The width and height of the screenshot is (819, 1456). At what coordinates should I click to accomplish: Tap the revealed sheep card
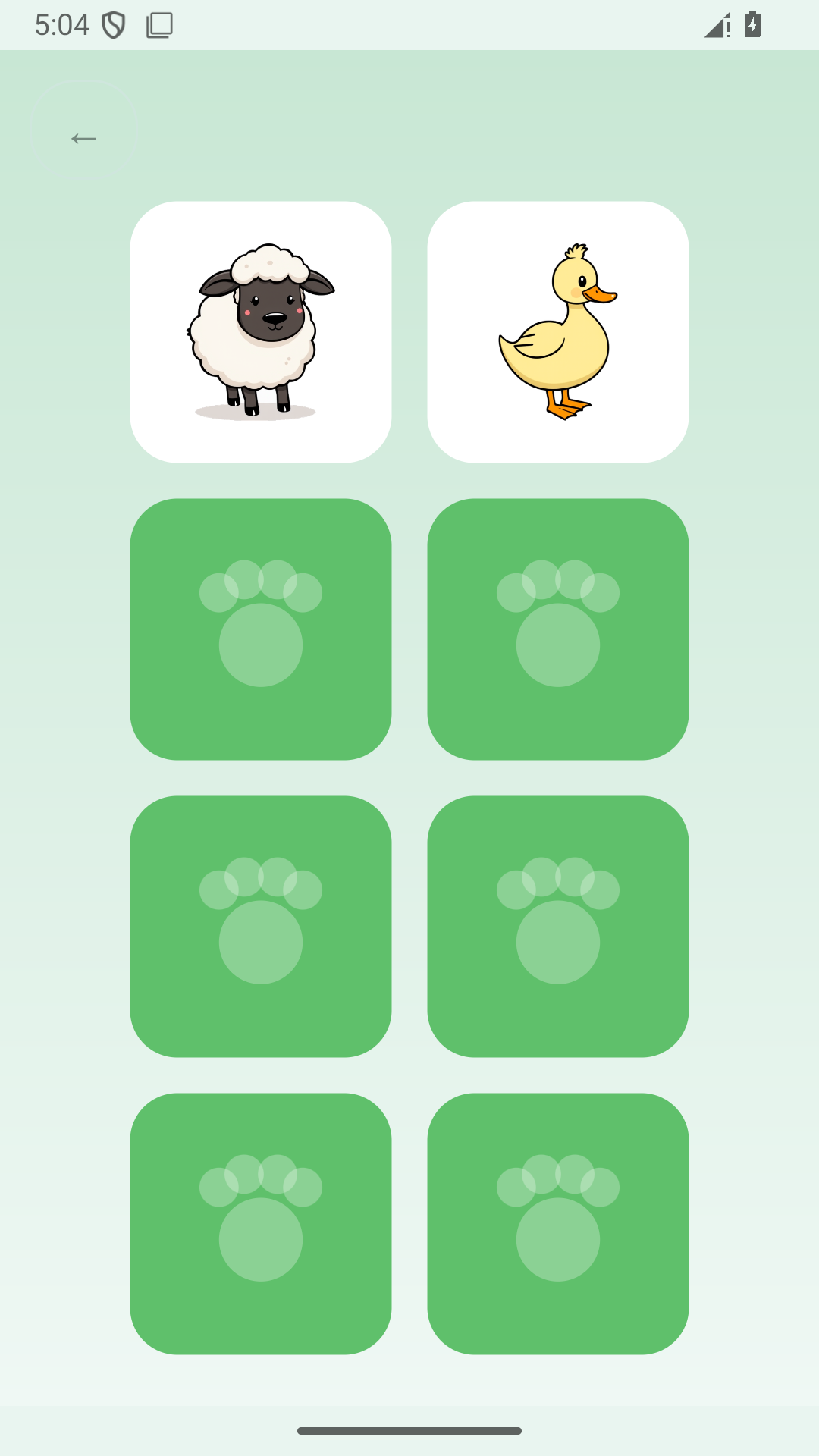[261, 332]
